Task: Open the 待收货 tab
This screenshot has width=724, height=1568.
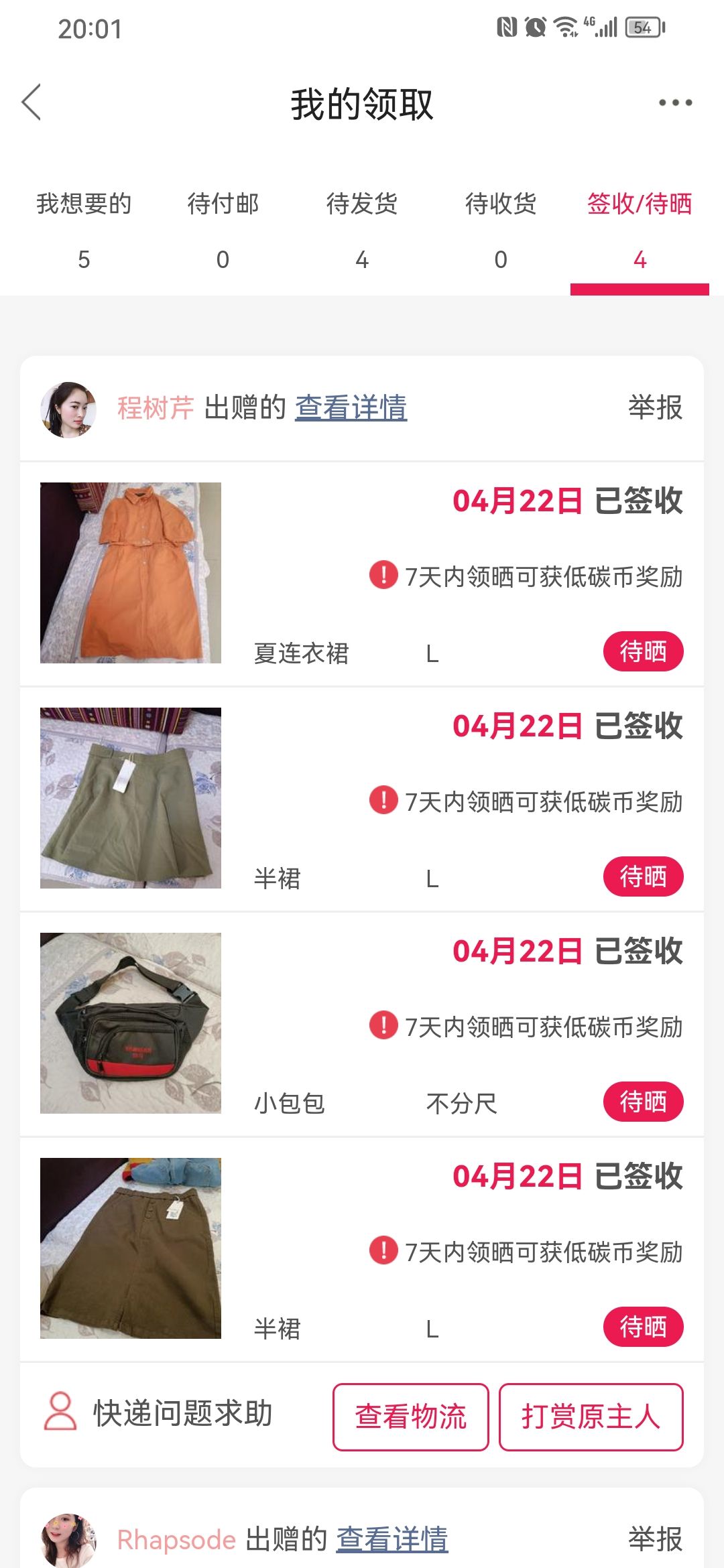Action: 501,231
